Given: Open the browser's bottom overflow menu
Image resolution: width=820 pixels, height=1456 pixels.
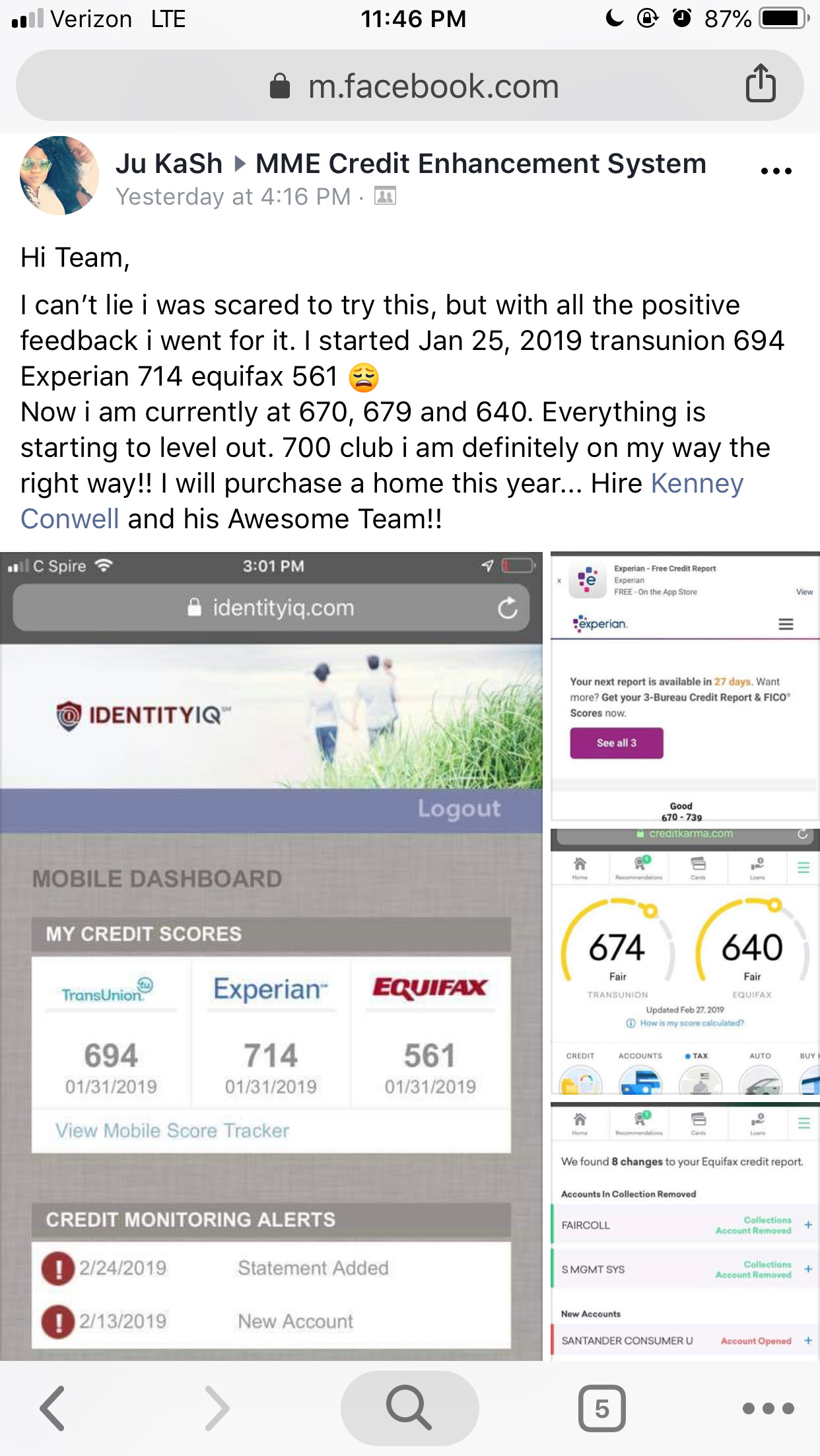Looking at the screenshot, I should [x=768, y=1408].
